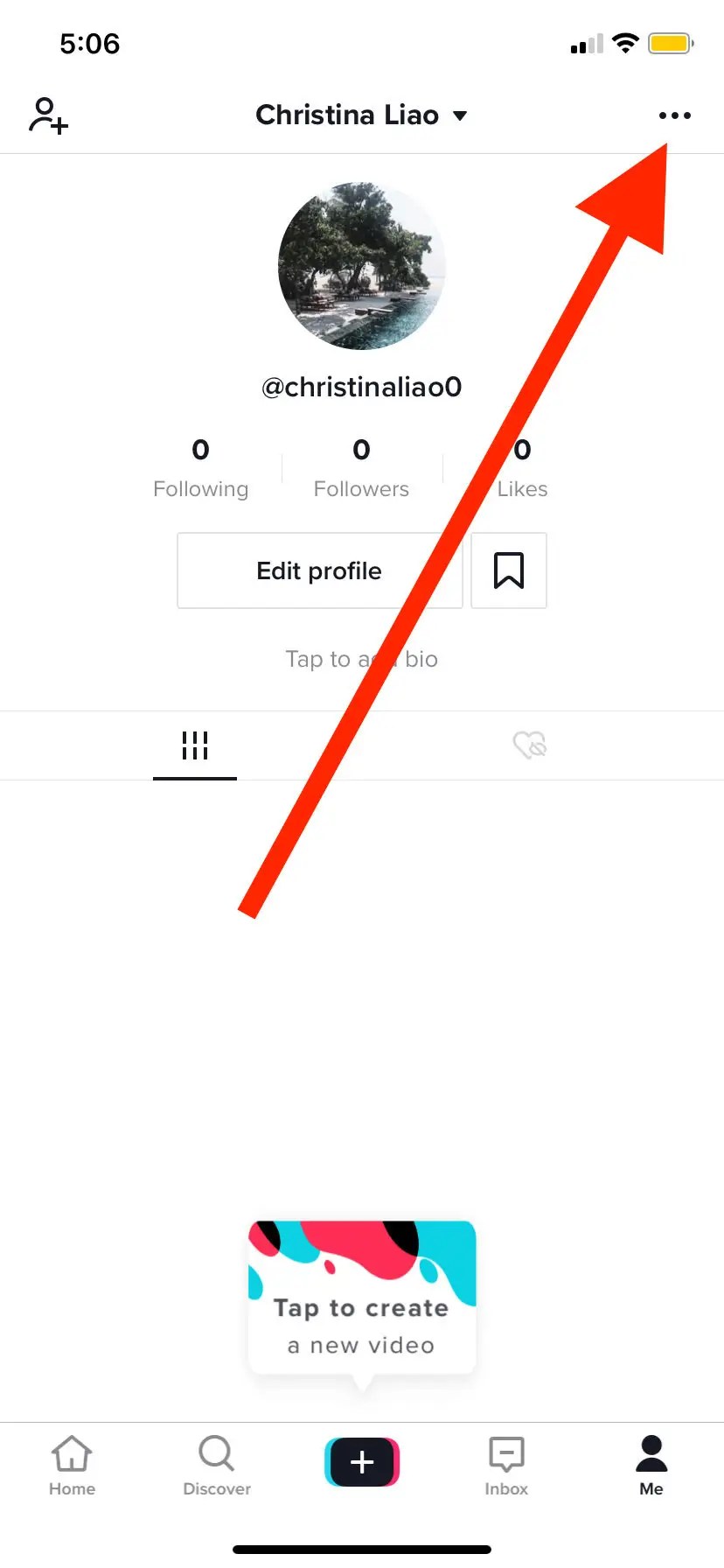Tap to add bio
This screenshot has width=724, height=1568.
[361, 659]
